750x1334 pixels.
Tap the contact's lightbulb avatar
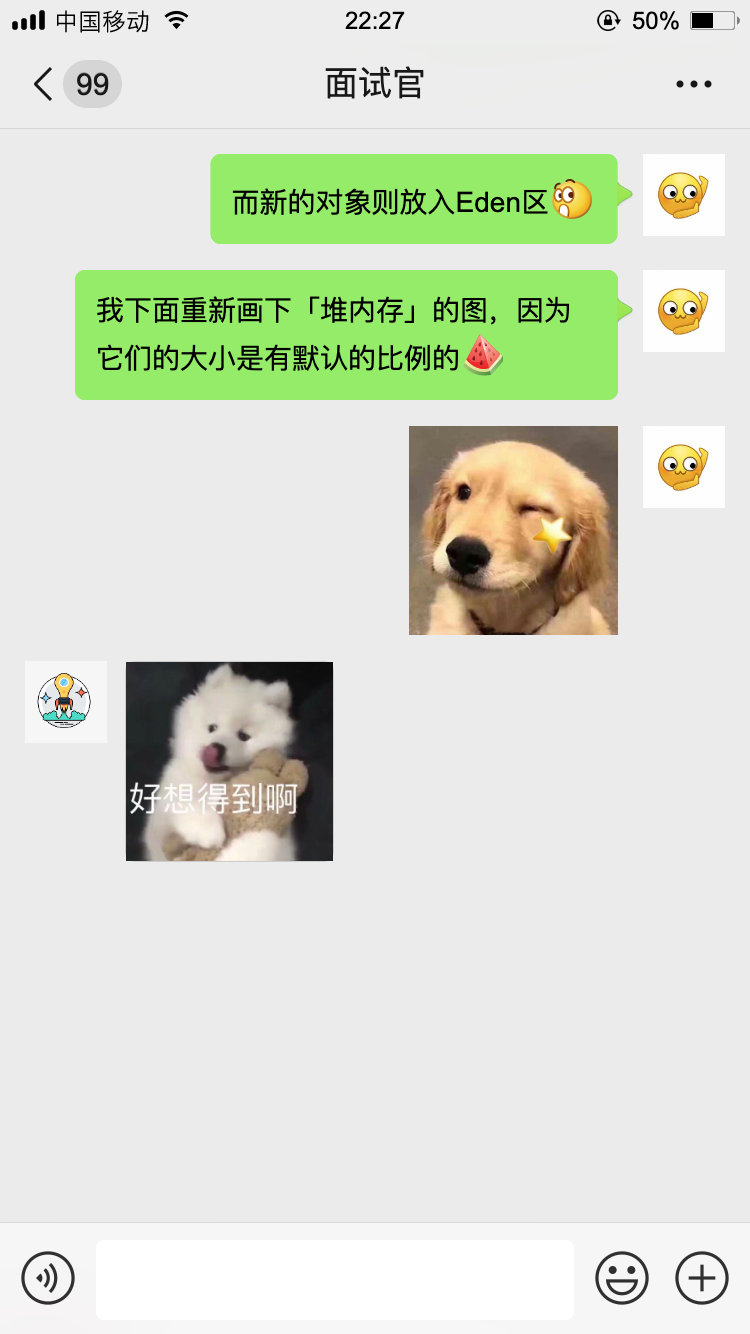tap(66, 702)
